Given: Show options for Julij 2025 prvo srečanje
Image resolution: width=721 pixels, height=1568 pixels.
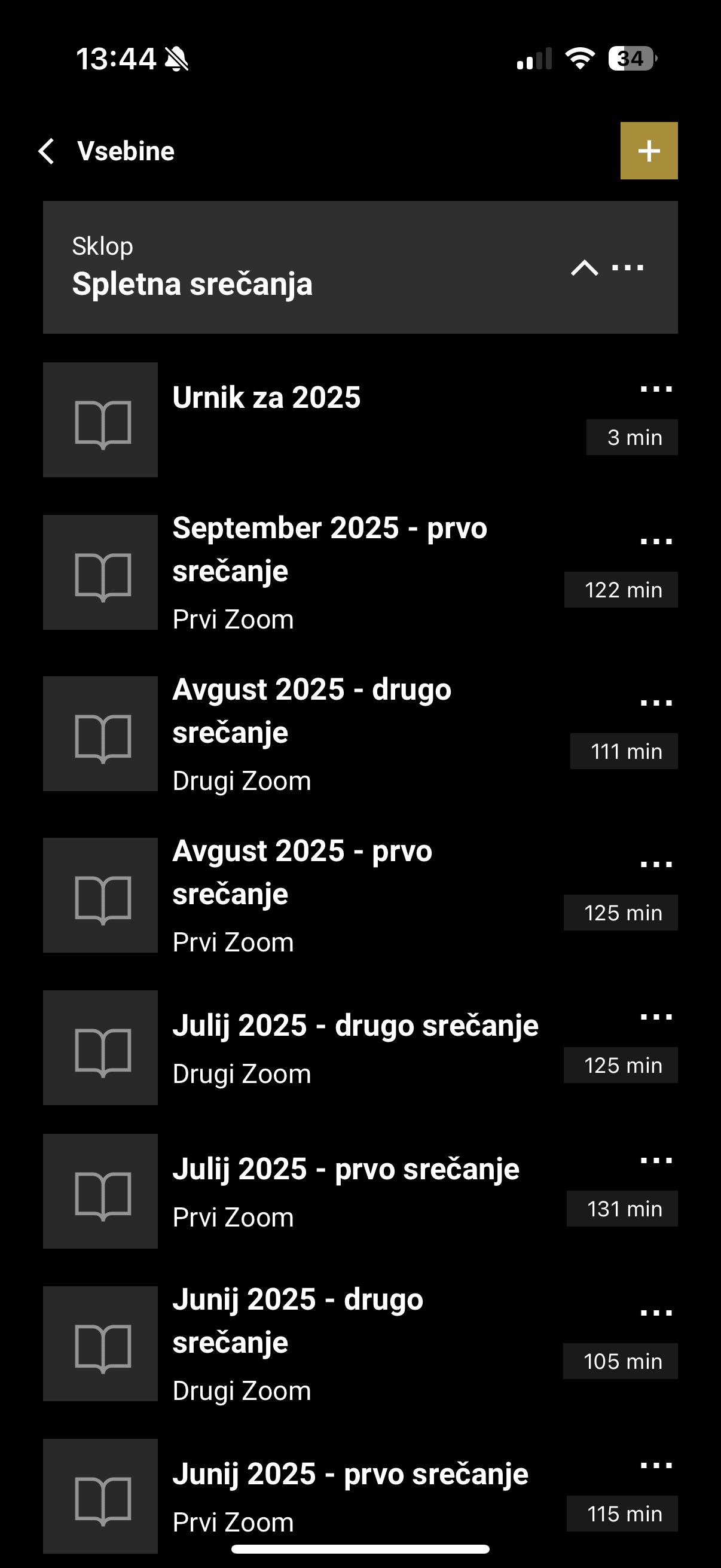Looking at the screenshot, I should tap(656, 1160).
